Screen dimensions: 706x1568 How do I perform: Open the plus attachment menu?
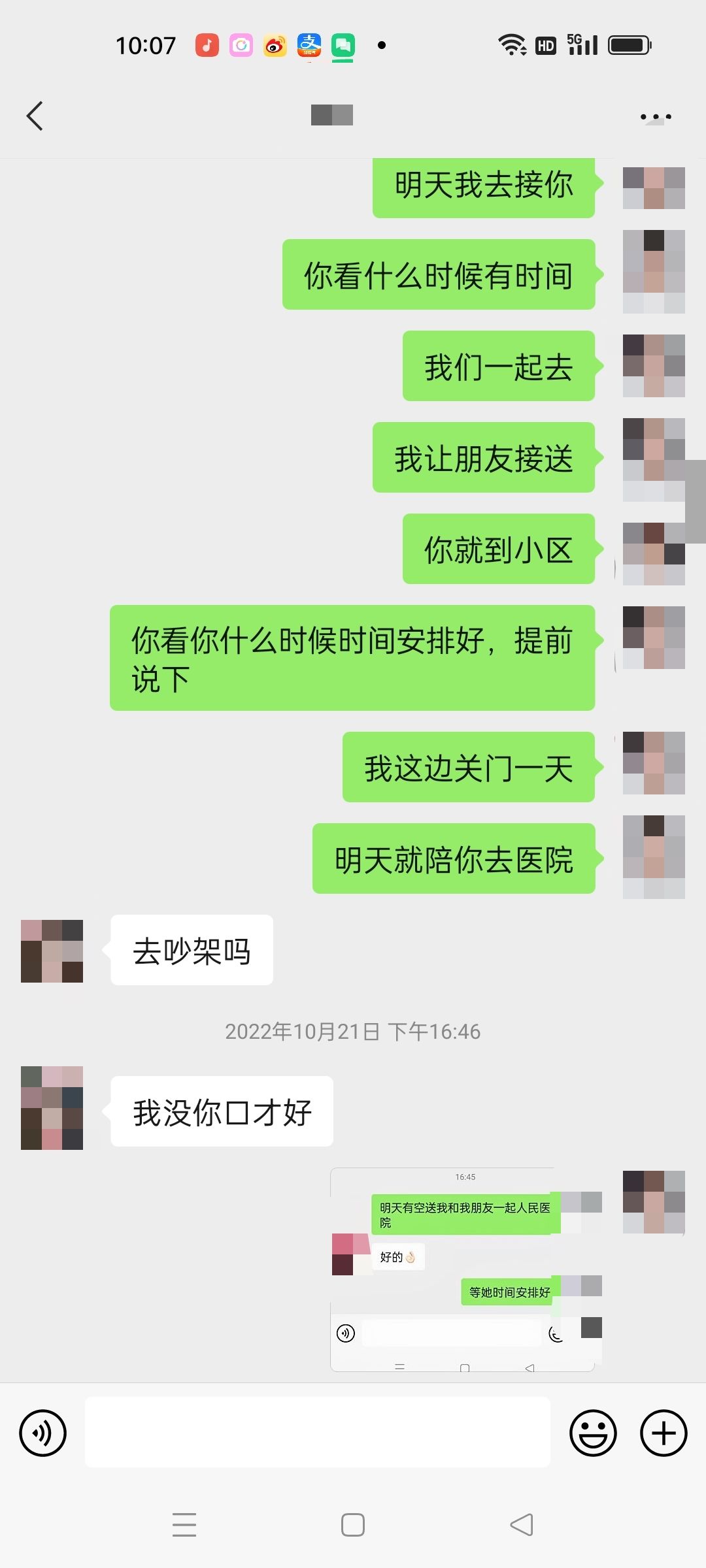click(664, 1433)
